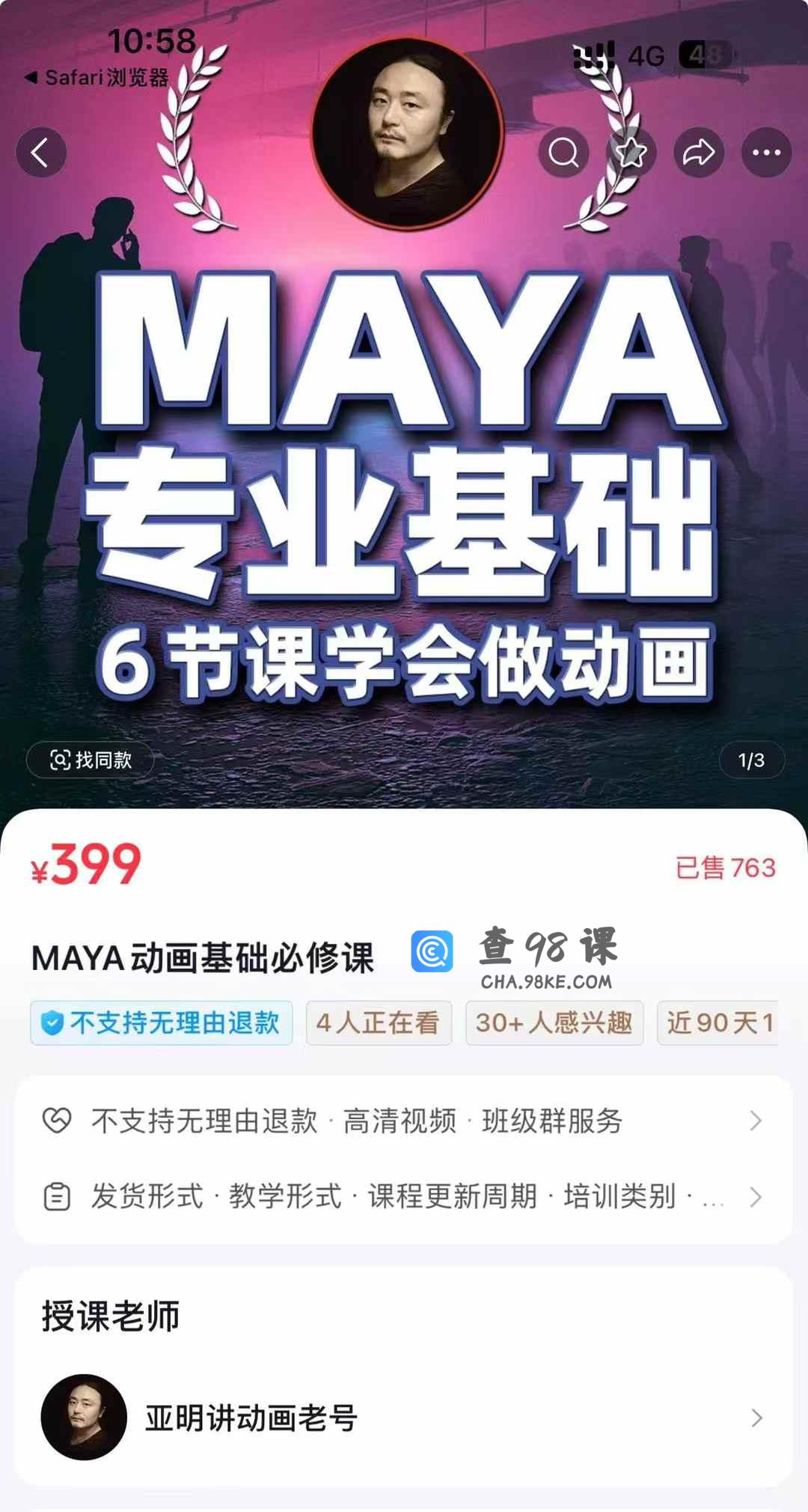808x1512 pixels.
Task: Open the 不支持无理由退款 service details row
Action: [404, 1121]
